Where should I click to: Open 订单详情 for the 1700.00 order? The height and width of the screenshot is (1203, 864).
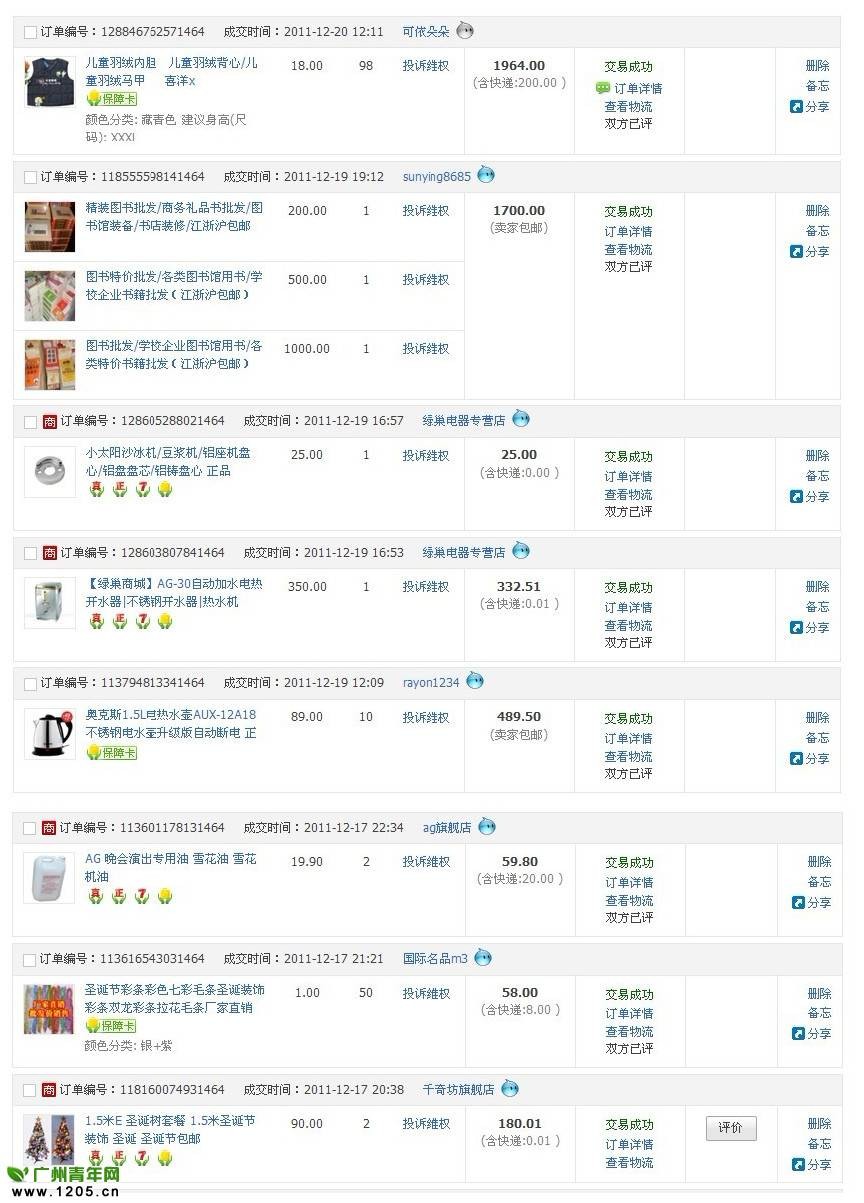pos(627,231)
